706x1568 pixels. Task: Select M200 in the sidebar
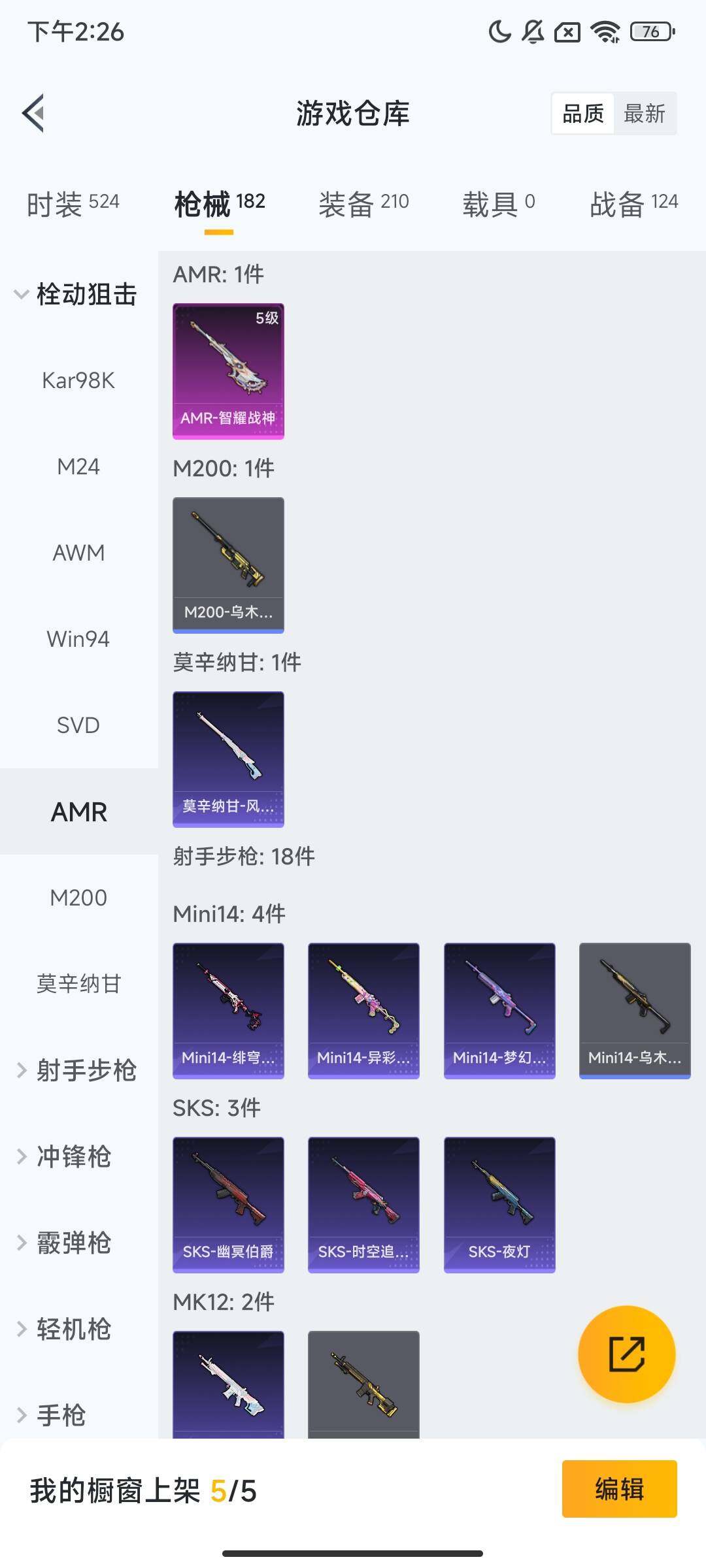[x=78, y=898]
